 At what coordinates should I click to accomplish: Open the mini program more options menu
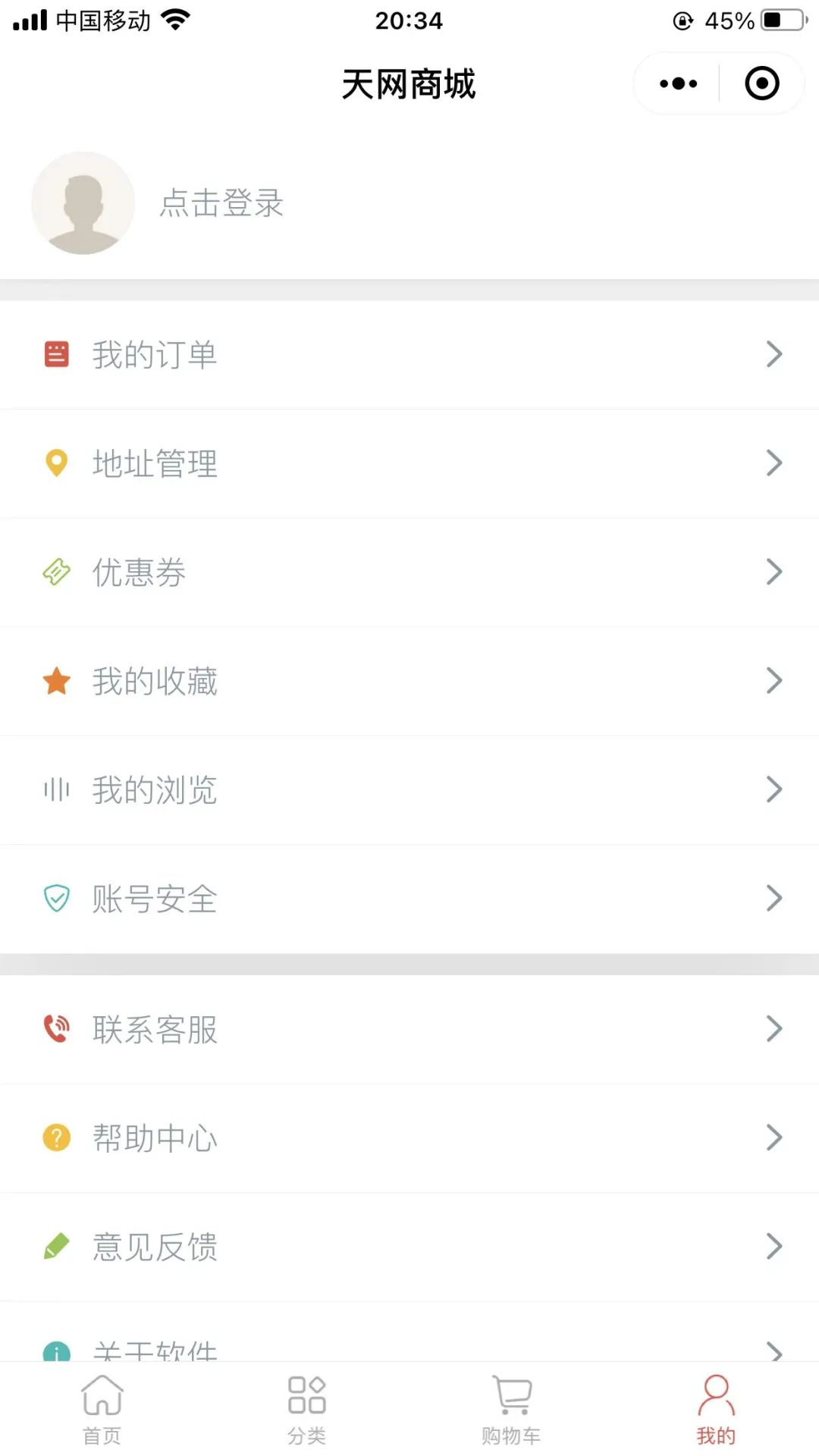coord(678,83)
